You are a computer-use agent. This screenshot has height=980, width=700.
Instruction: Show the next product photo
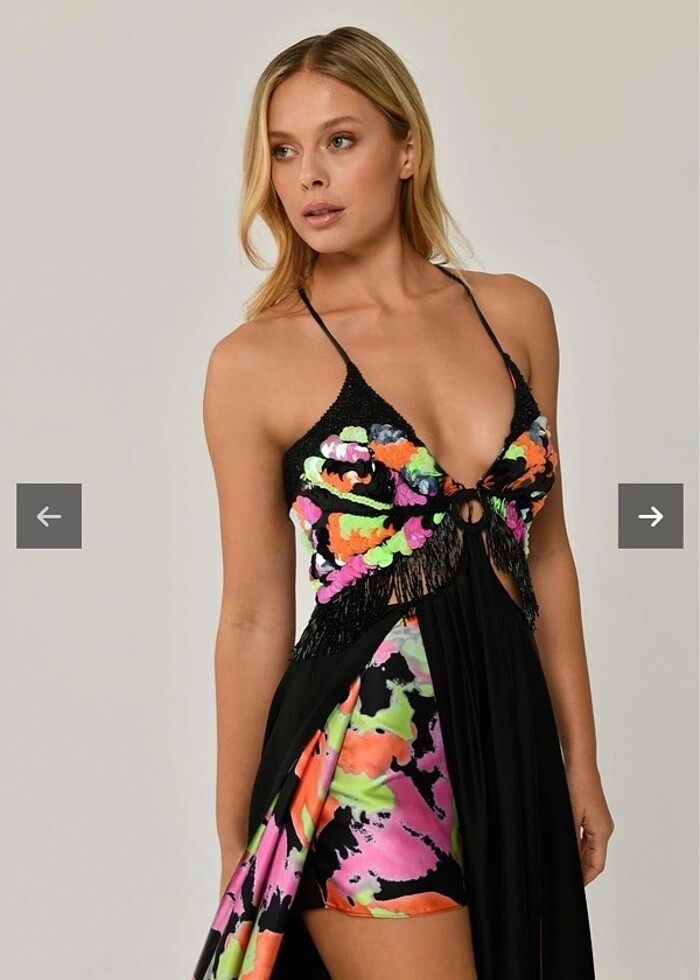[650, 516]
